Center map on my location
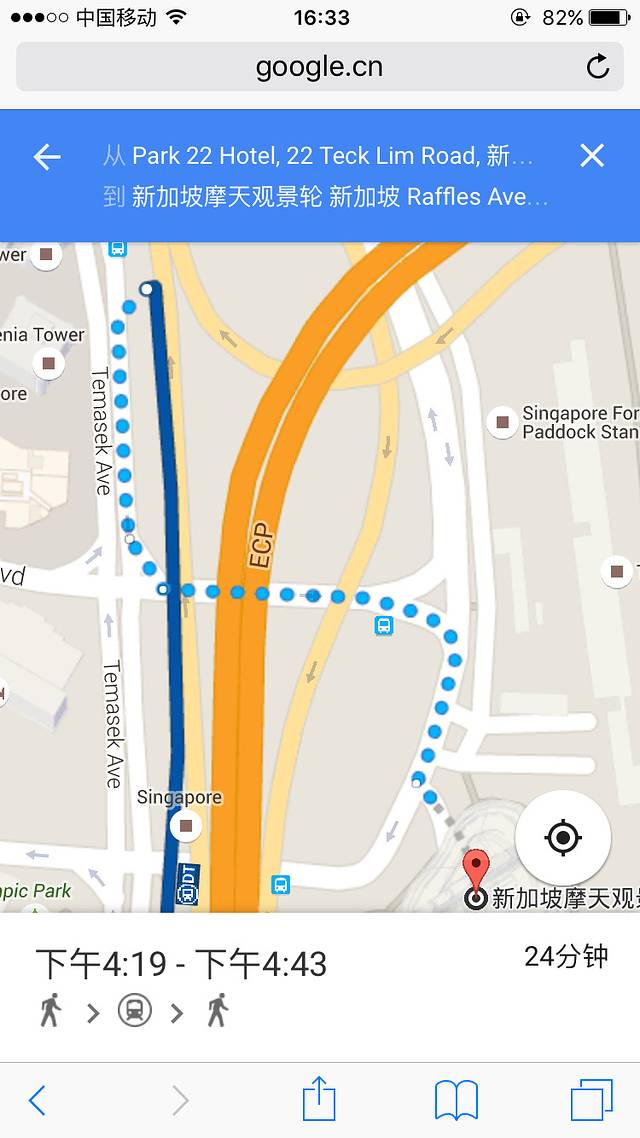 click(x=563, y=837)
